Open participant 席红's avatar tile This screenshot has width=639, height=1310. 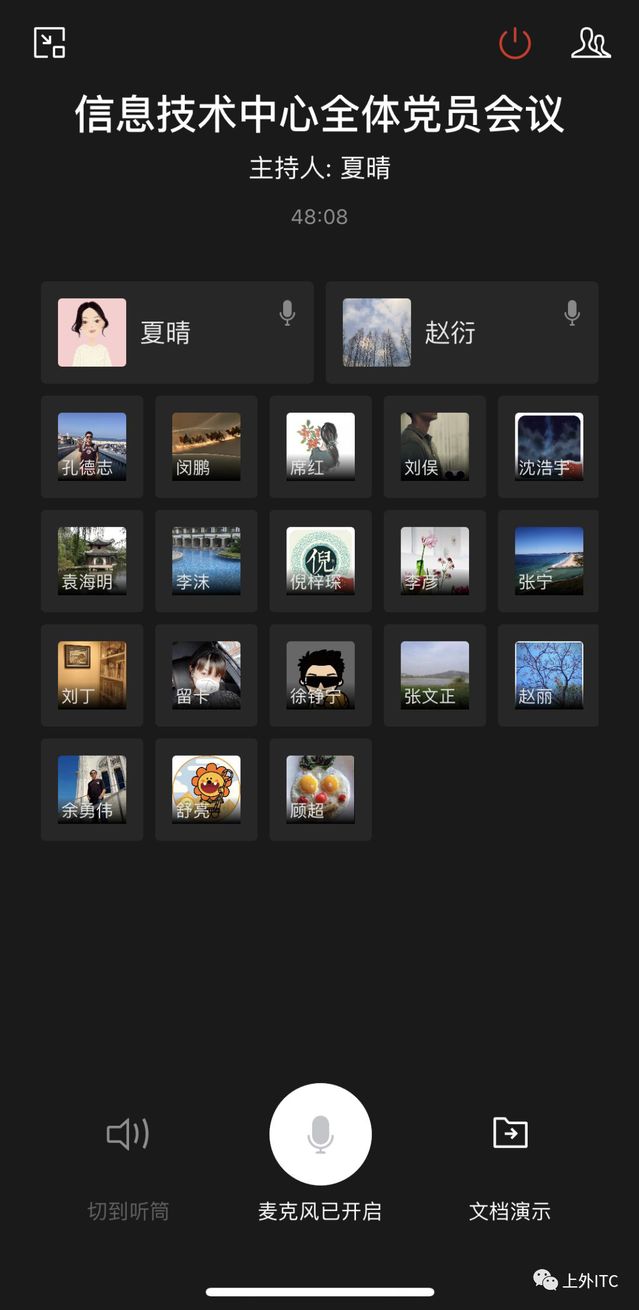pyautogui.click(x=320, y=446)
